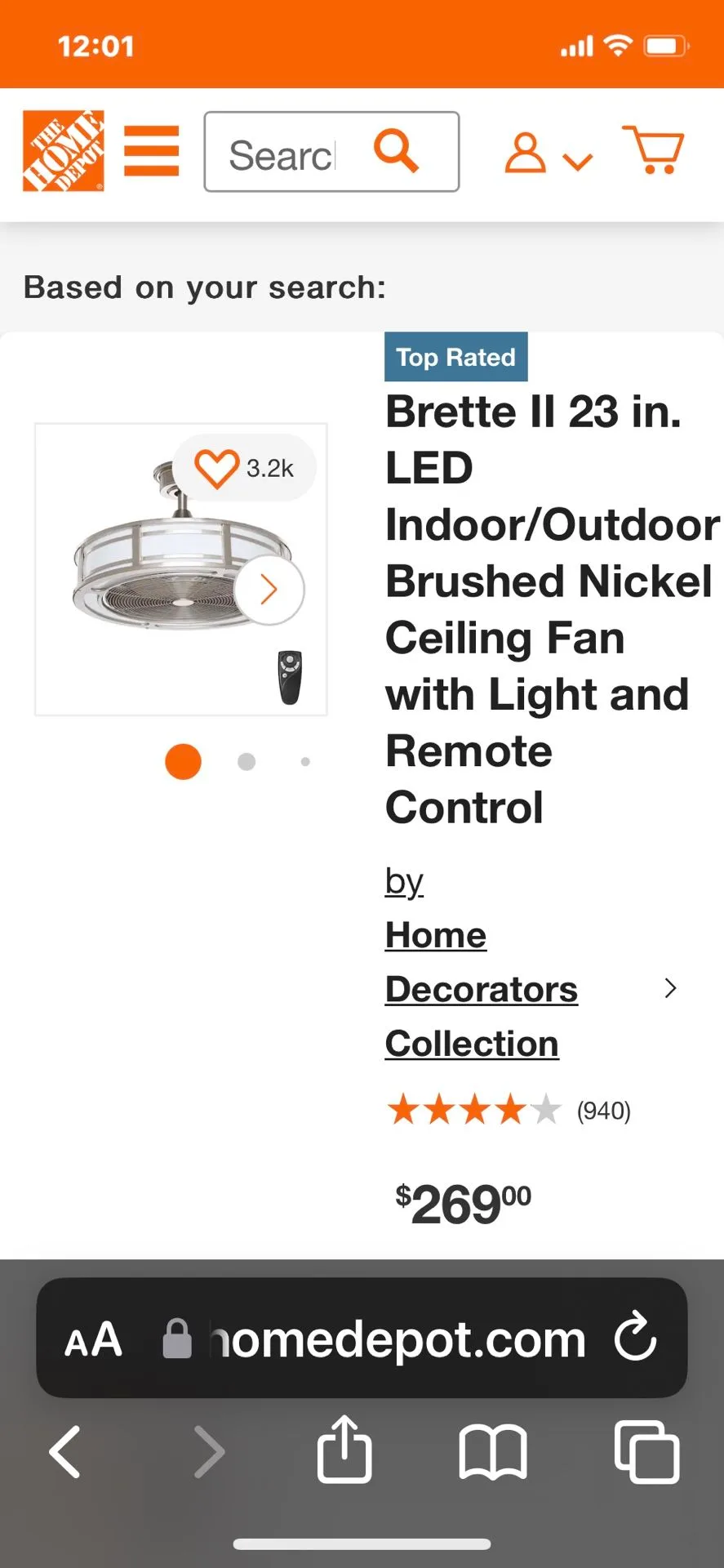Open Home Decorators Collection brand link
This screenshot has height=1568, width=724.
coord(482,989)
